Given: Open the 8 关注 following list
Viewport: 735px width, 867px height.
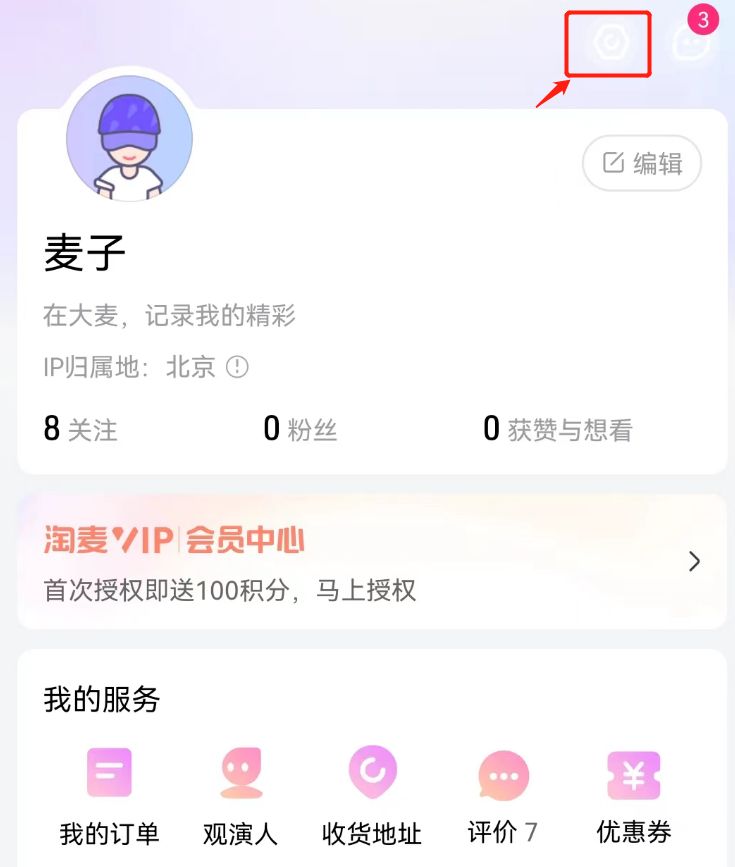Looking at the screenshot, I should (81, 430).
